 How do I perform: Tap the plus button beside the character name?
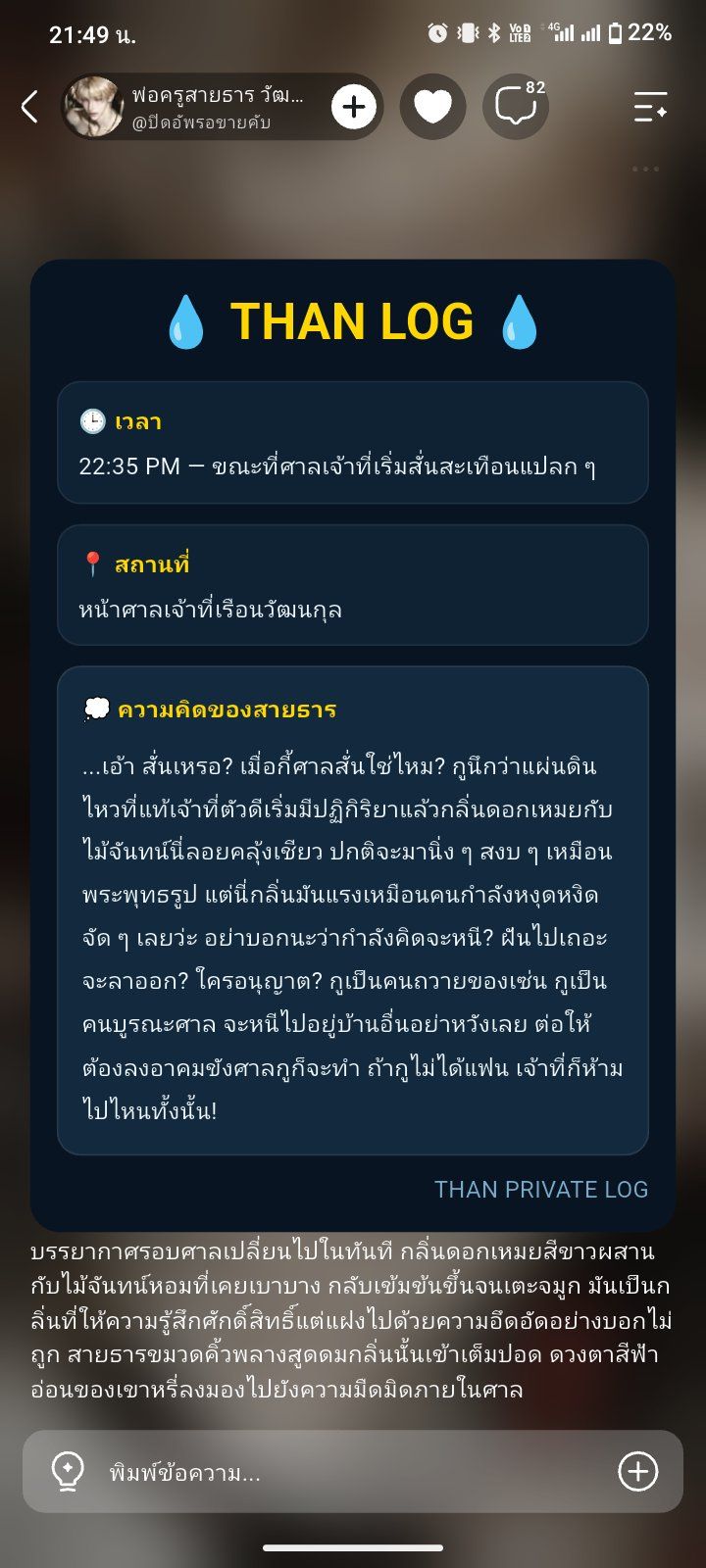point(354,107)
